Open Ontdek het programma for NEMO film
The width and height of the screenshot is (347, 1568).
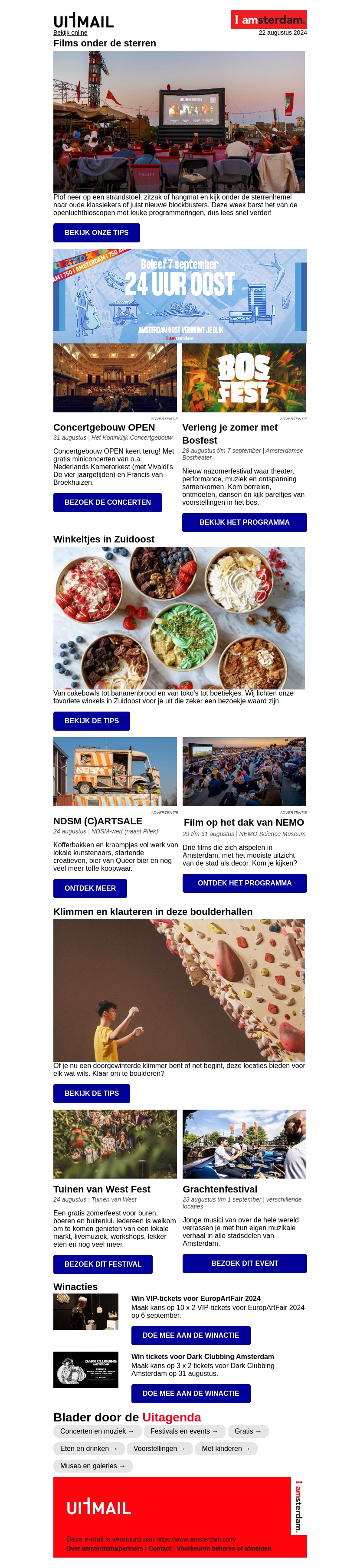coord(244,883)
